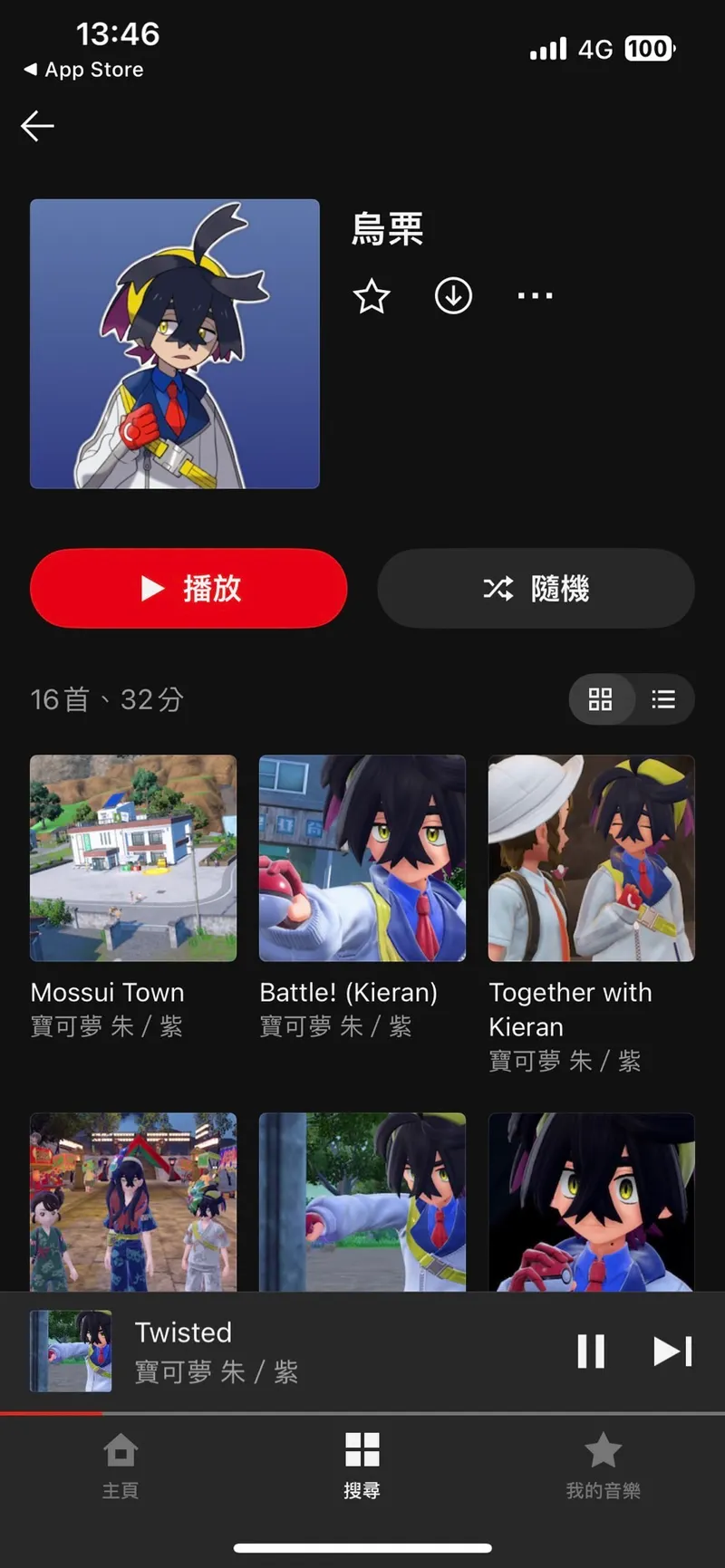Return to the App Store
This screenshot has width=725, height=1568.
click(83, 70)
